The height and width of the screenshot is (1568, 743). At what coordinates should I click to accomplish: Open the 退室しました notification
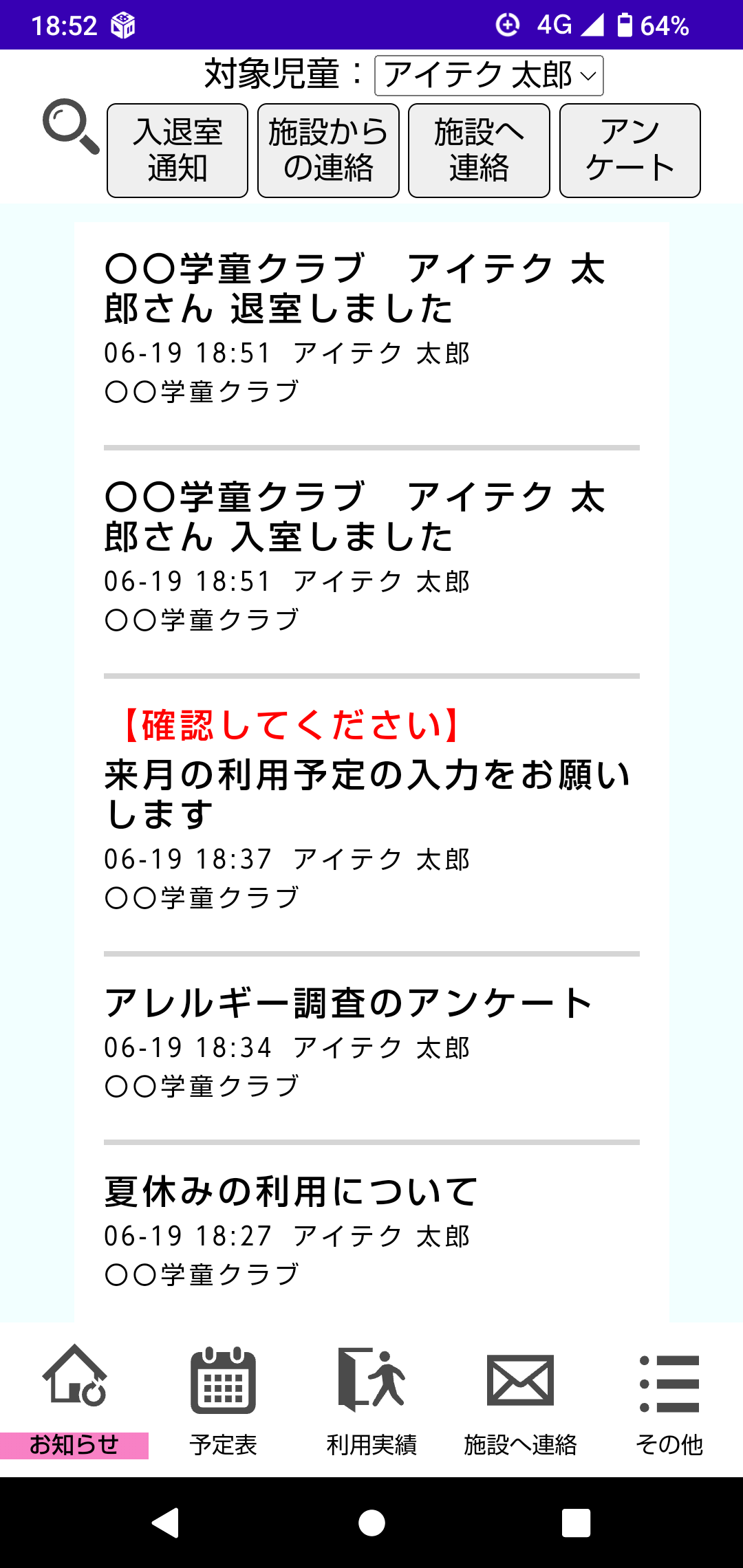tap(371, 327)
